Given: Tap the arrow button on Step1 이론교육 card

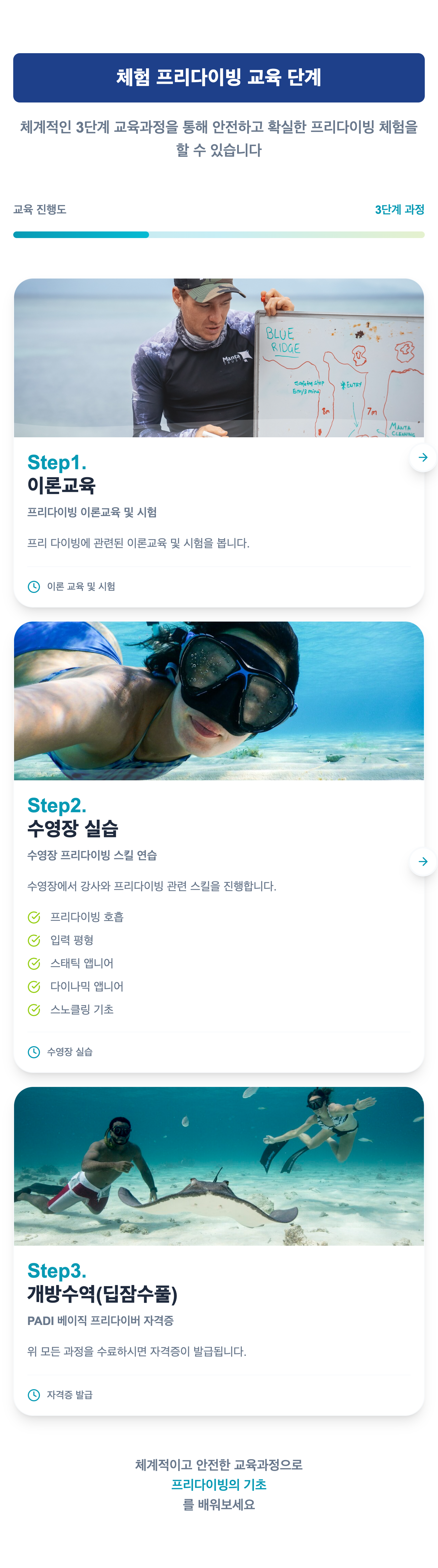Looking at the screenshot, I should pos(423,457).
